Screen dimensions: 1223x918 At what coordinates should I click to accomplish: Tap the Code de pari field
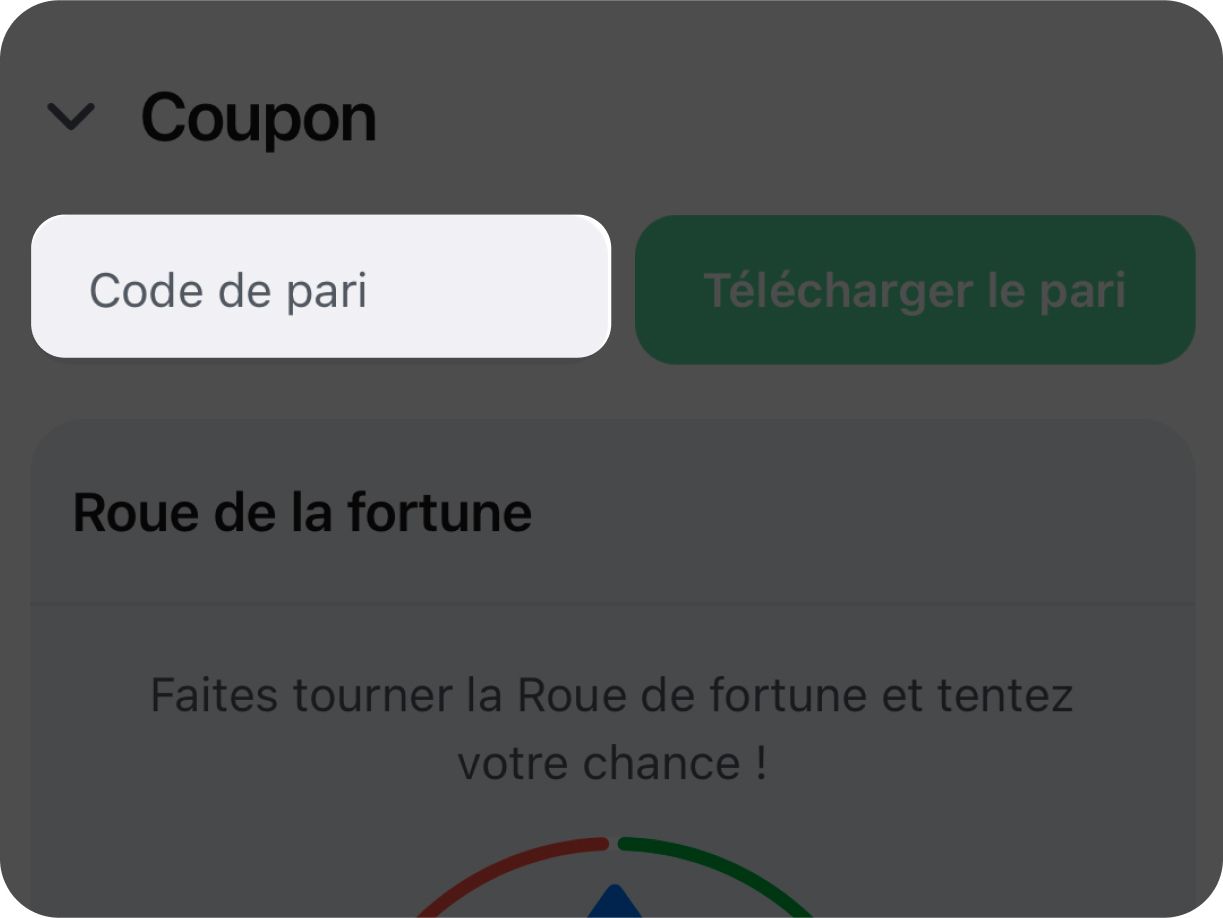320,287
